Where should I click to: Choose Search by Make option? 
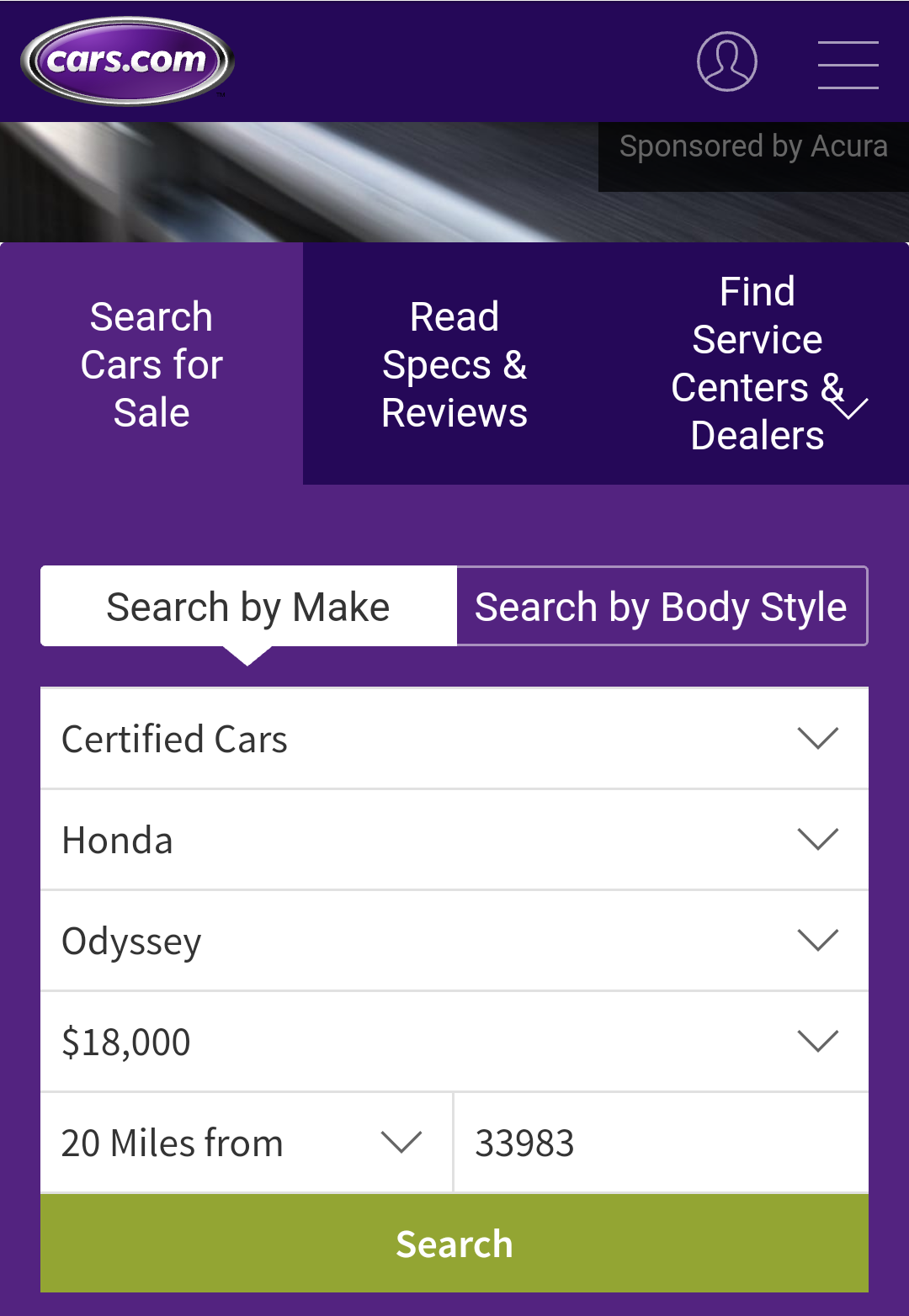click(248, 607)
